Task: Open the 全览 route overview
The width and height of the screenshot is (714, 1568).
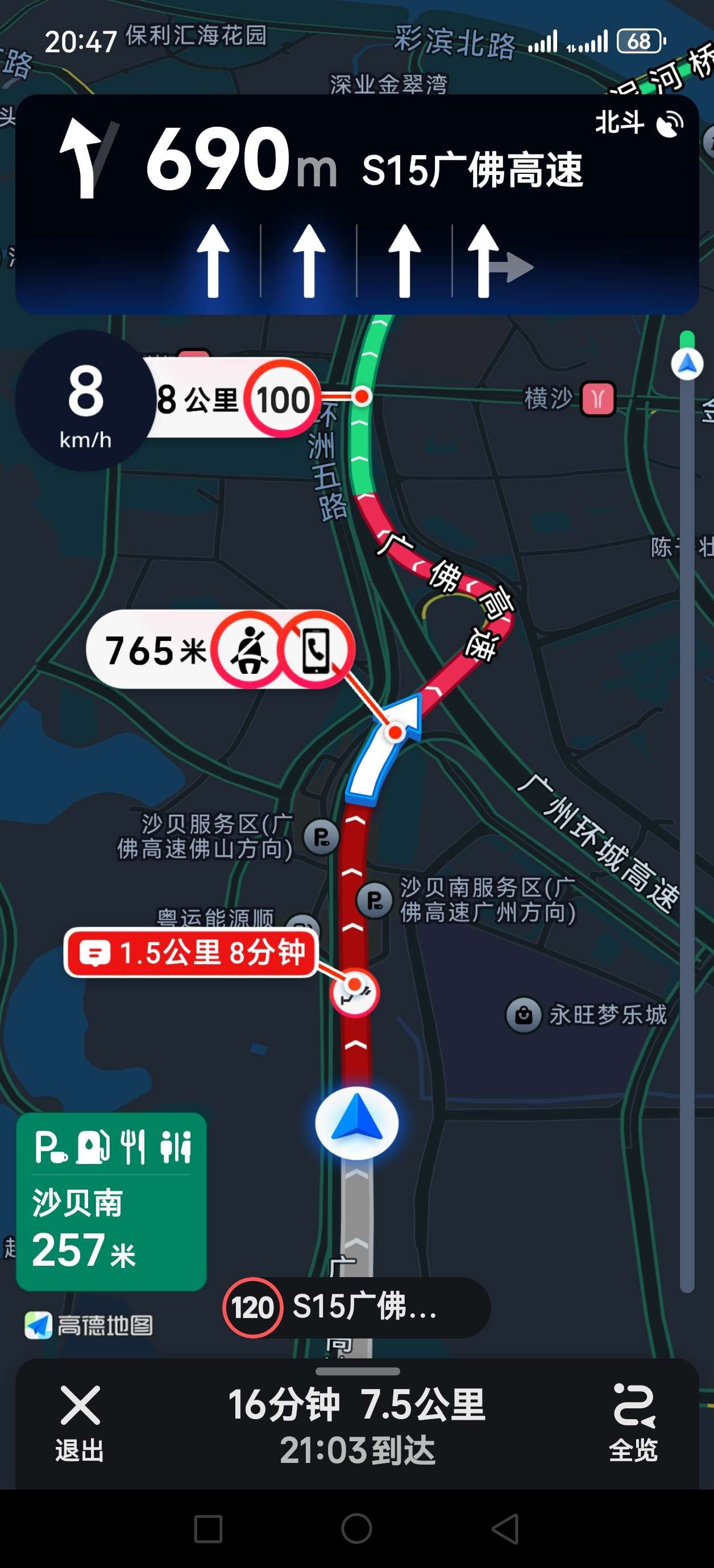Action: 633,1424
